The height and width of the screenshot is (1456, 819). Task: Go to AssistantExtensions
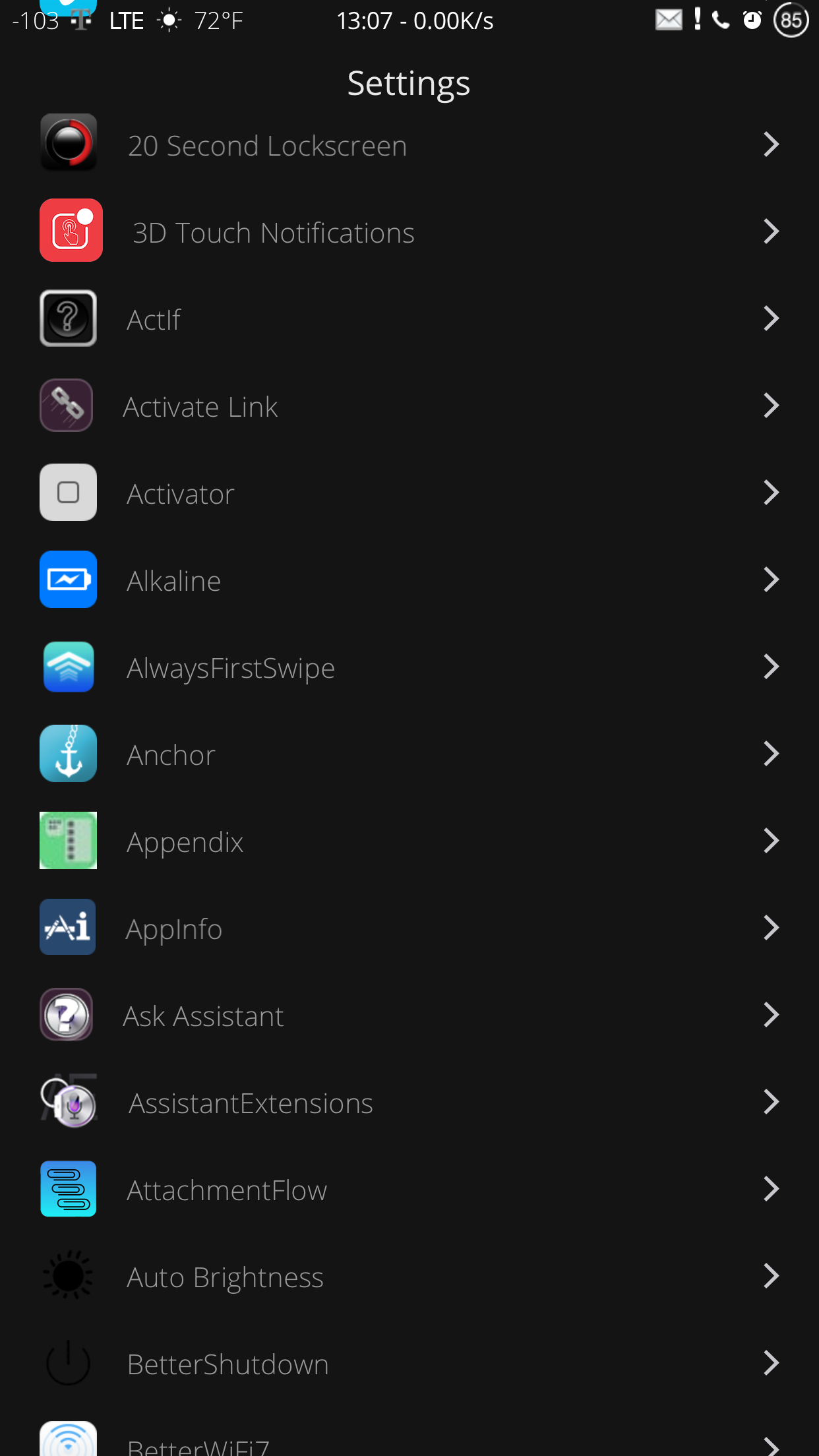coord(409,1103)
